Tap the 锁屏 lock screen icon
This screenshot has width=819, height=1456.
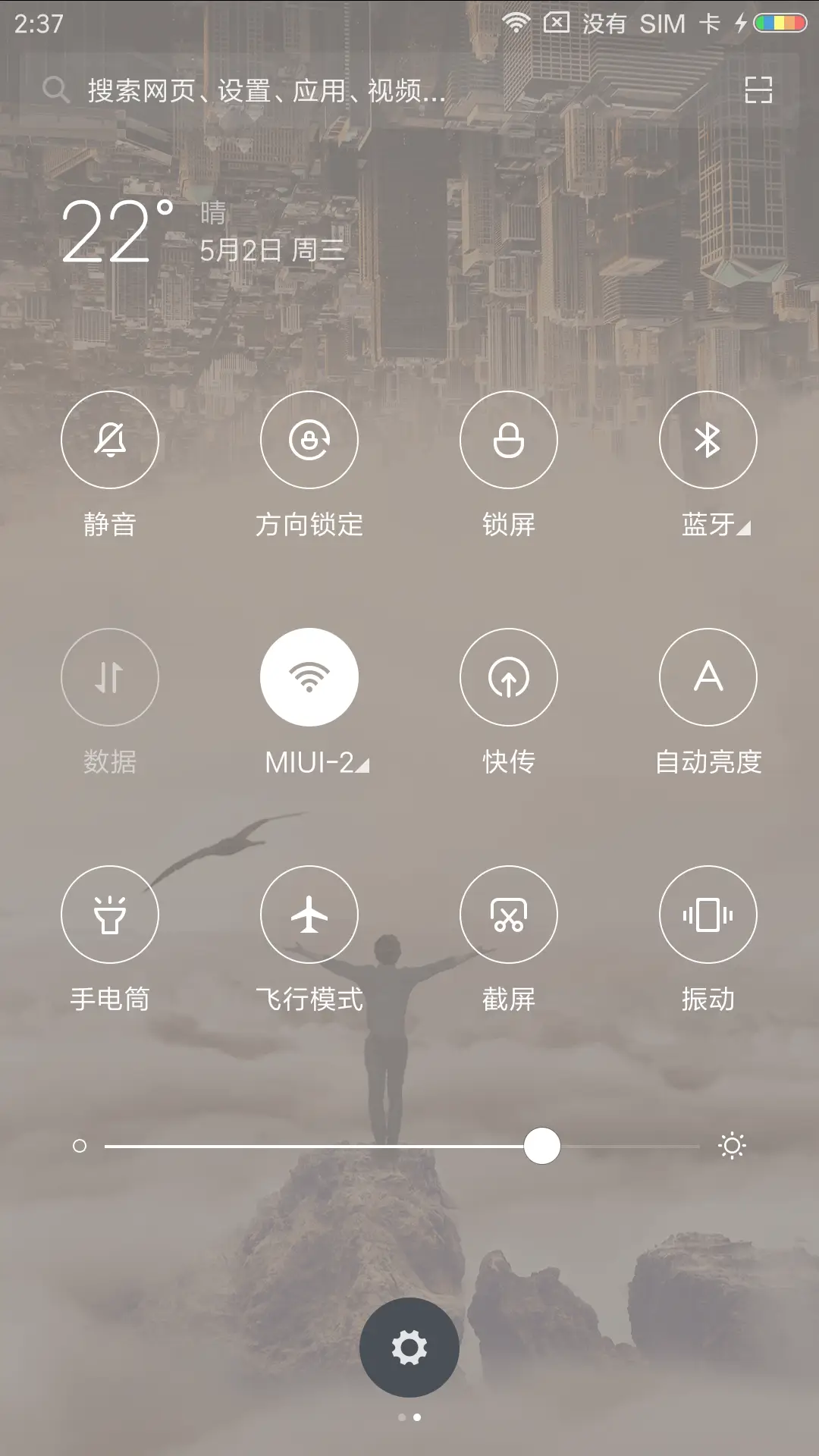click(x=509, y=440)
